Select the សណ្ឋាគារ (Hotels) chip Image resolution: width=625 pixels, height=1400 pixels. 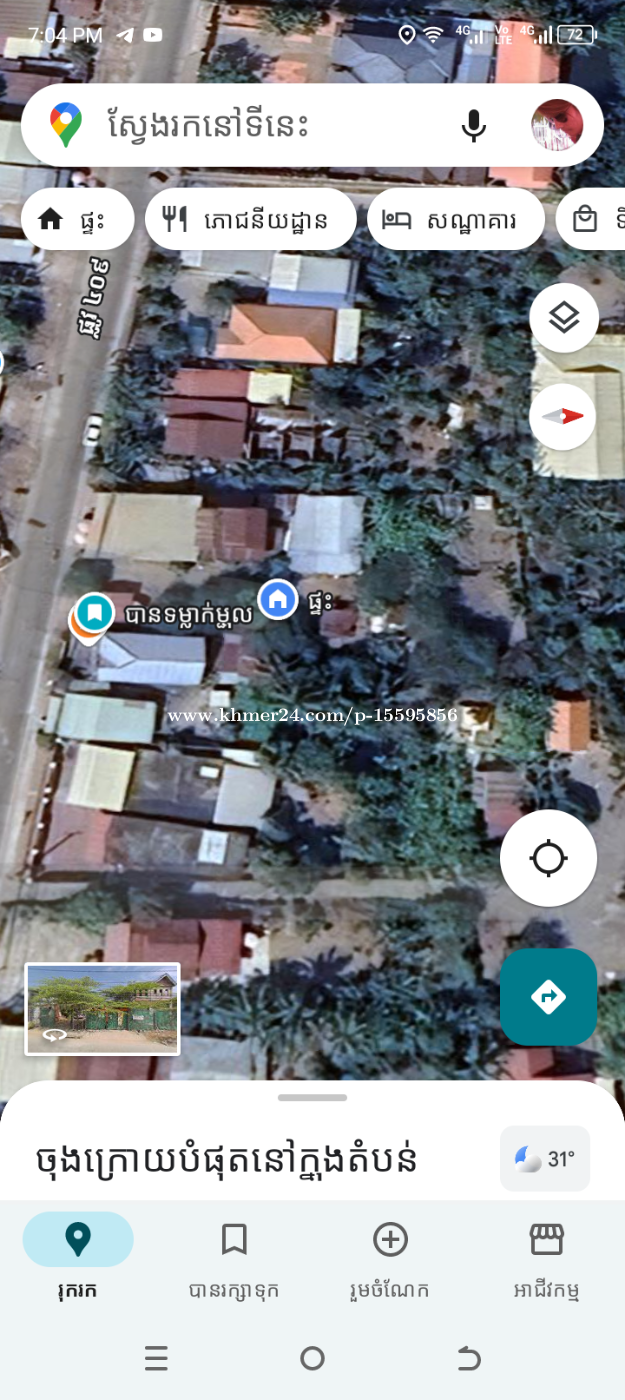[455, 219]
